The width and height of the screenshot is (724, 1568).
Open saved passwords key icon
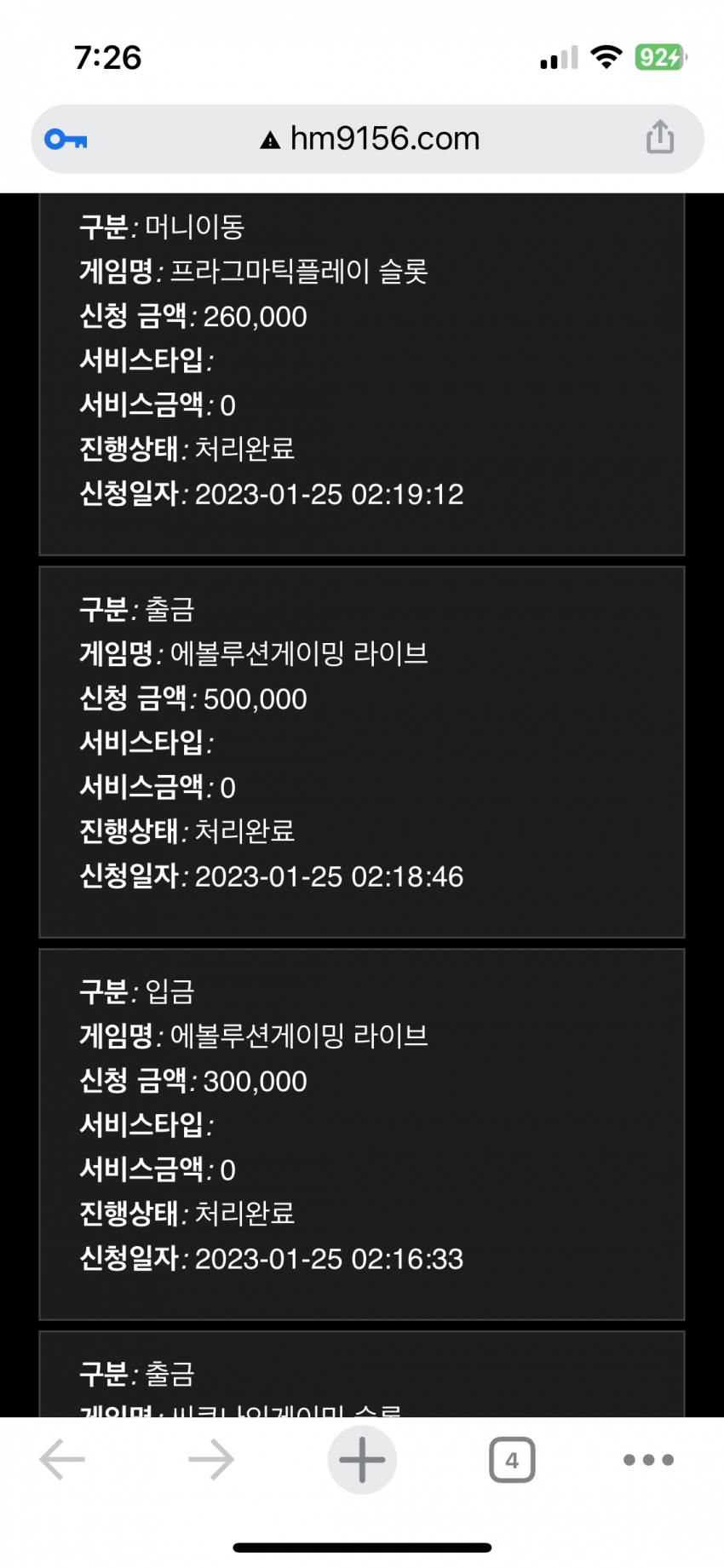pos(66,139)
